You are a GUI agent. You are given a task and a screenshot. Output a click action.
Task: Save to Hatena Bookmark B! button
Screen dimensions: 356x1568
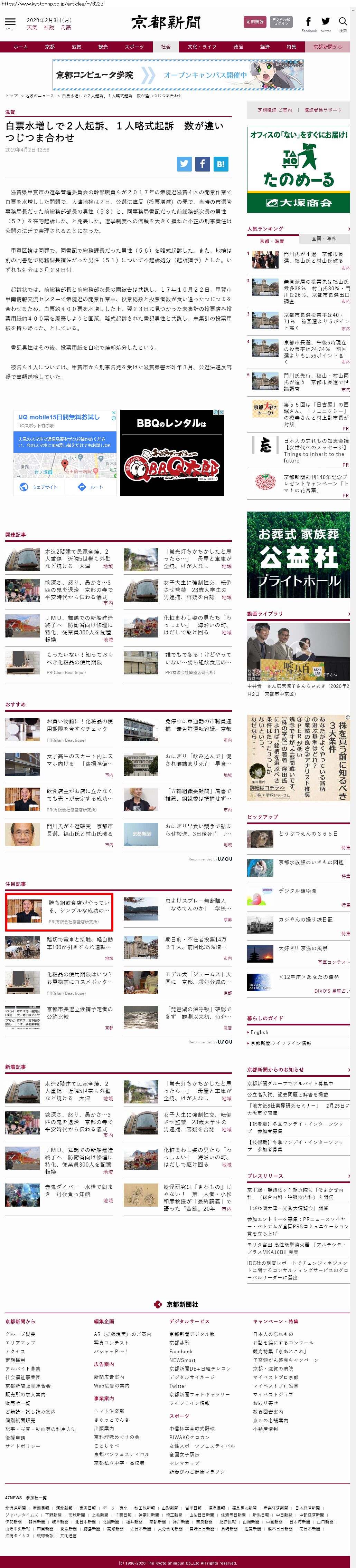point(220,164)
